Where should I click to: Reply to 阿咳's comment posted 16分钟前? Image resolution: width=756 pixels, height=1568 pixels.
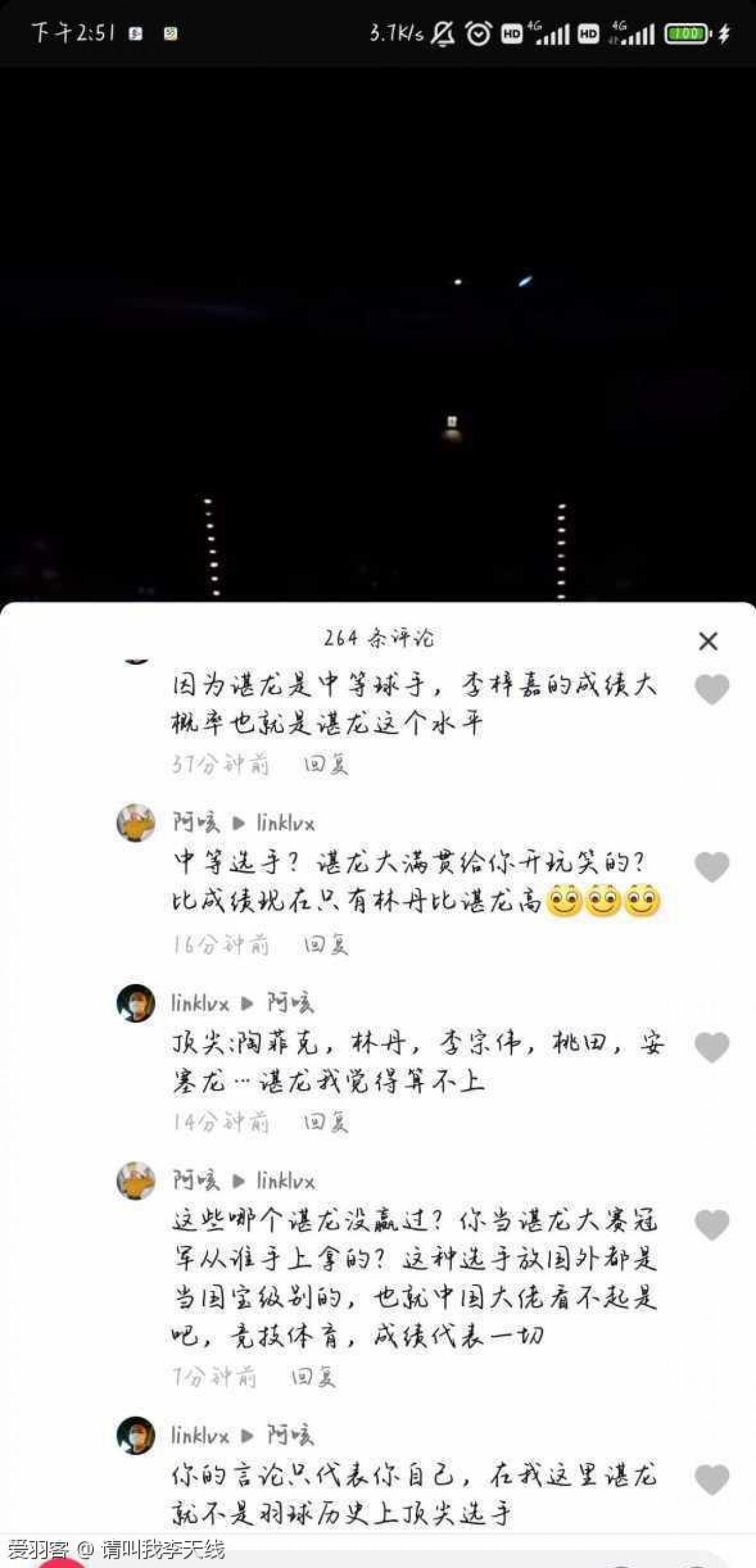pos(326,944)
